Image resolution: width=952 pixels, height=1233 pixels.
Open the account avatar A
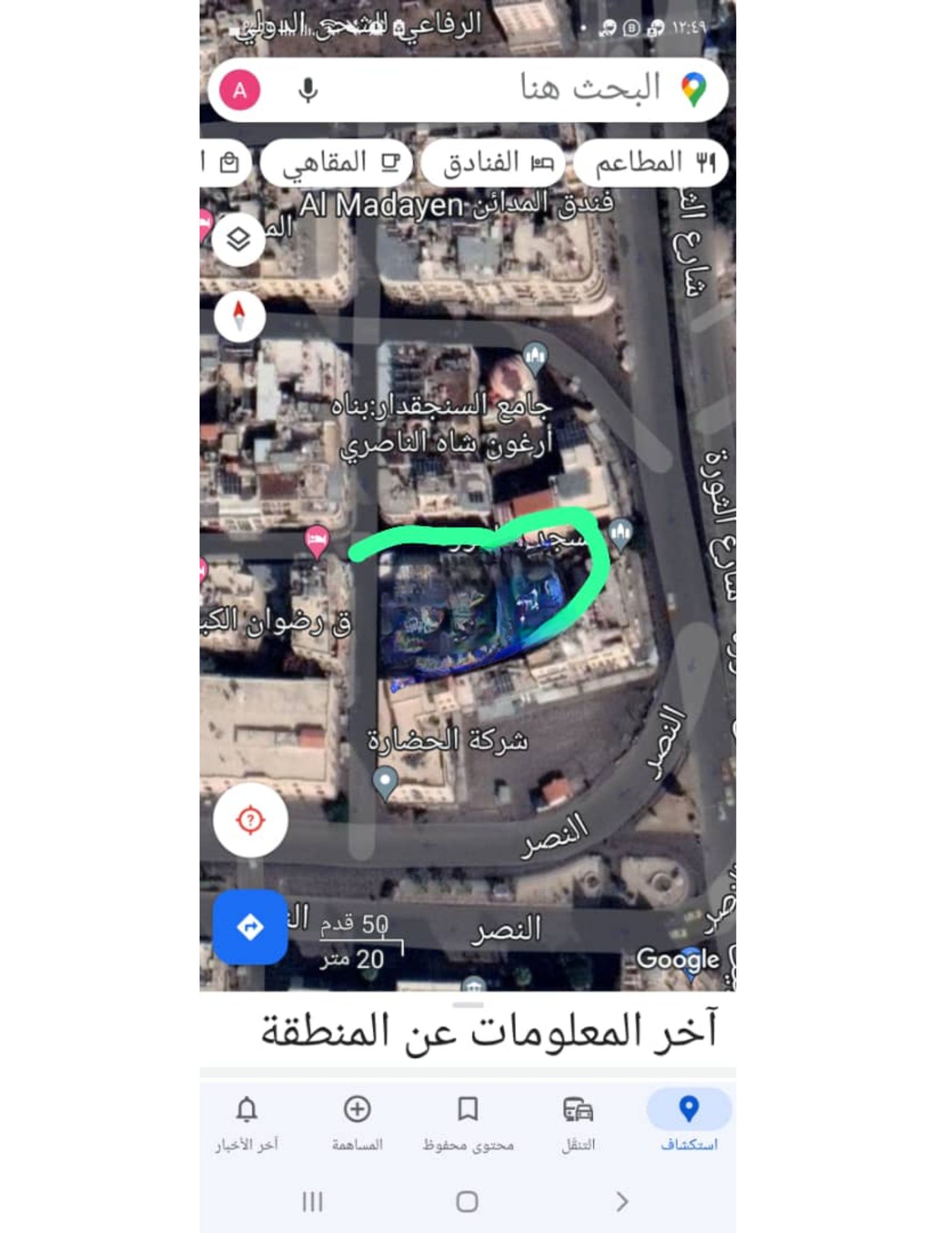240,91
